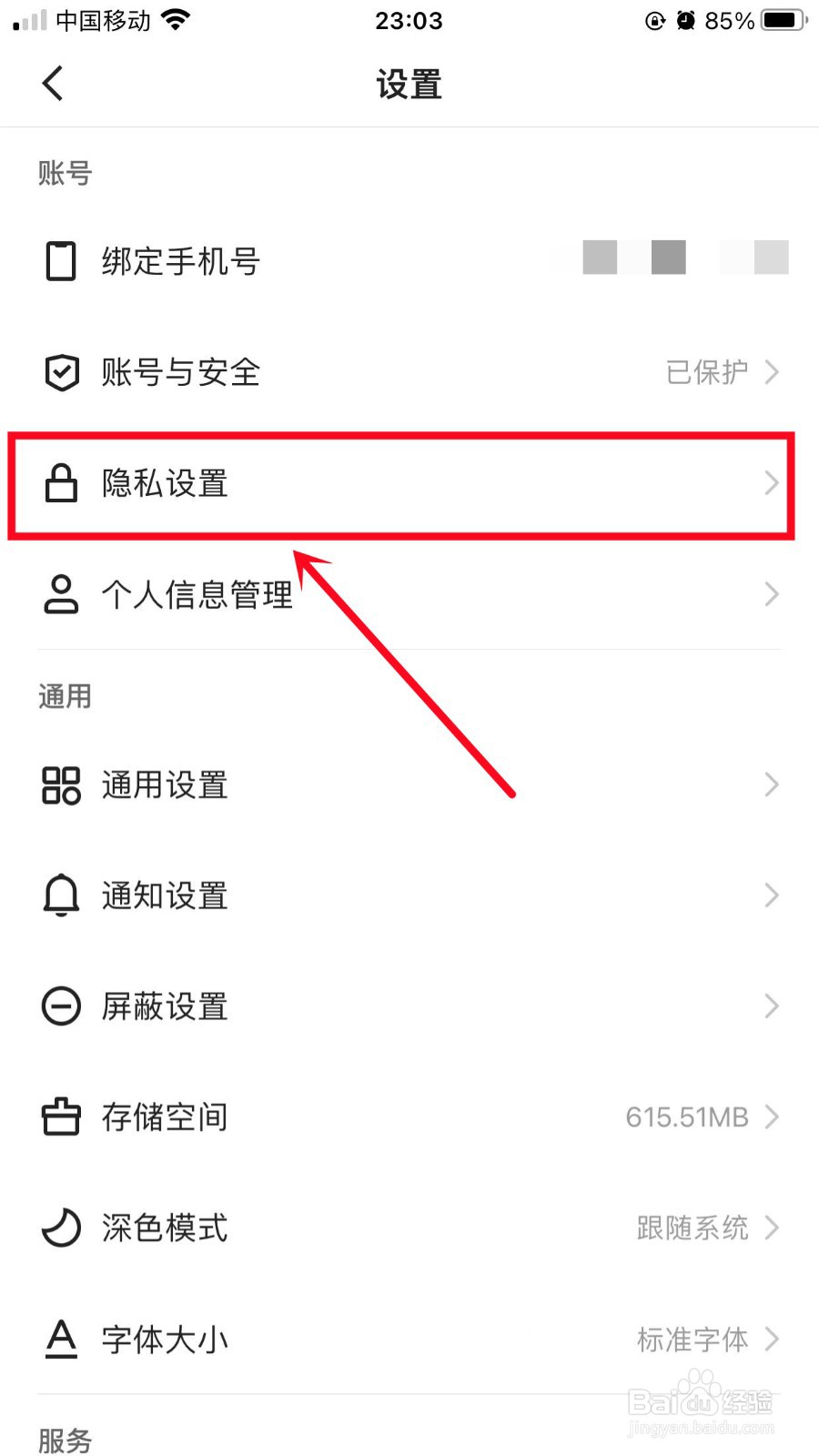
Task: Click the 615.51MB storage indicator
Action: [x=687, y=1117]
